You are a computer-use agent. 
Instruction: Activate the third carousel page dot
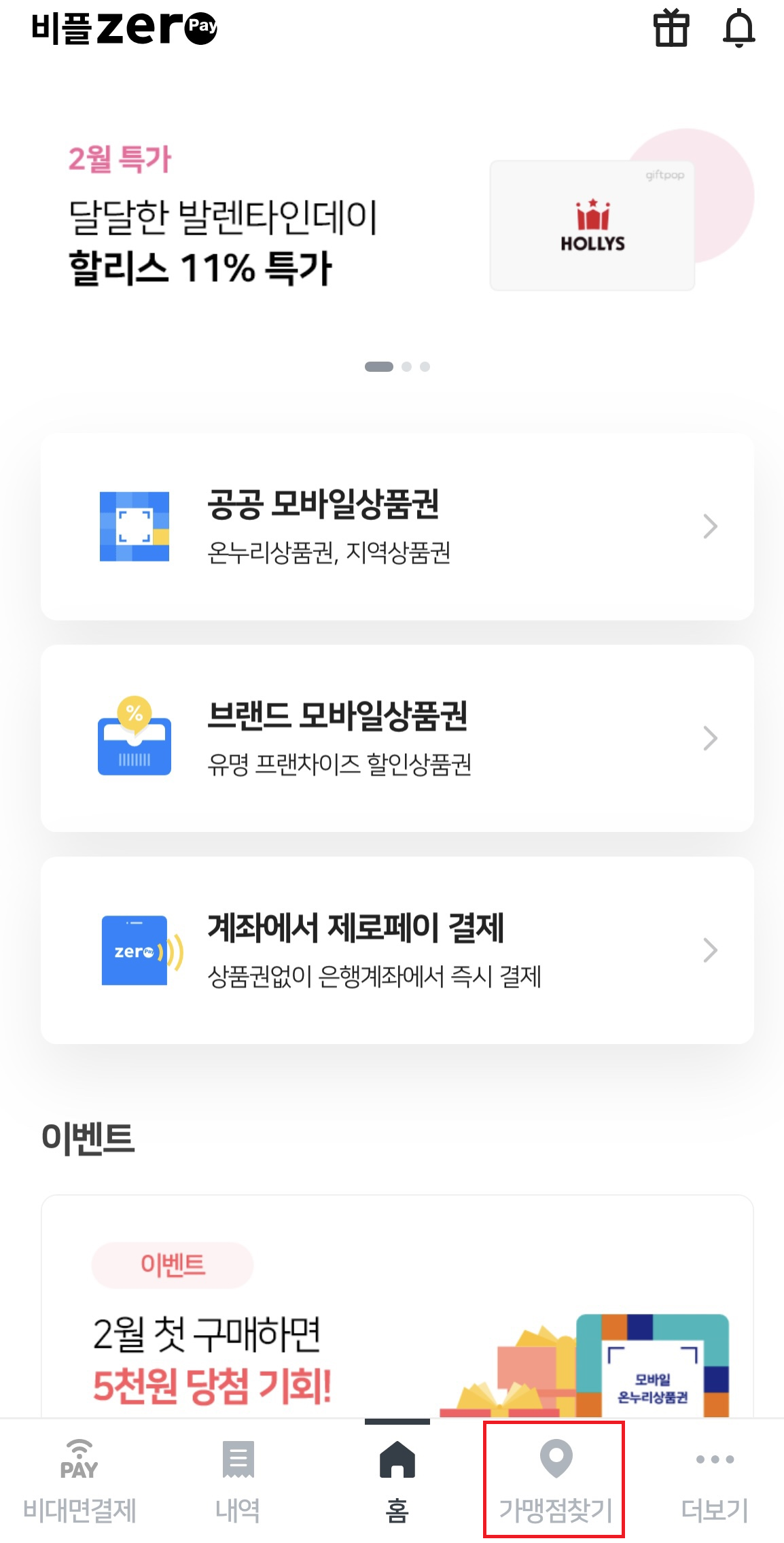426,366
